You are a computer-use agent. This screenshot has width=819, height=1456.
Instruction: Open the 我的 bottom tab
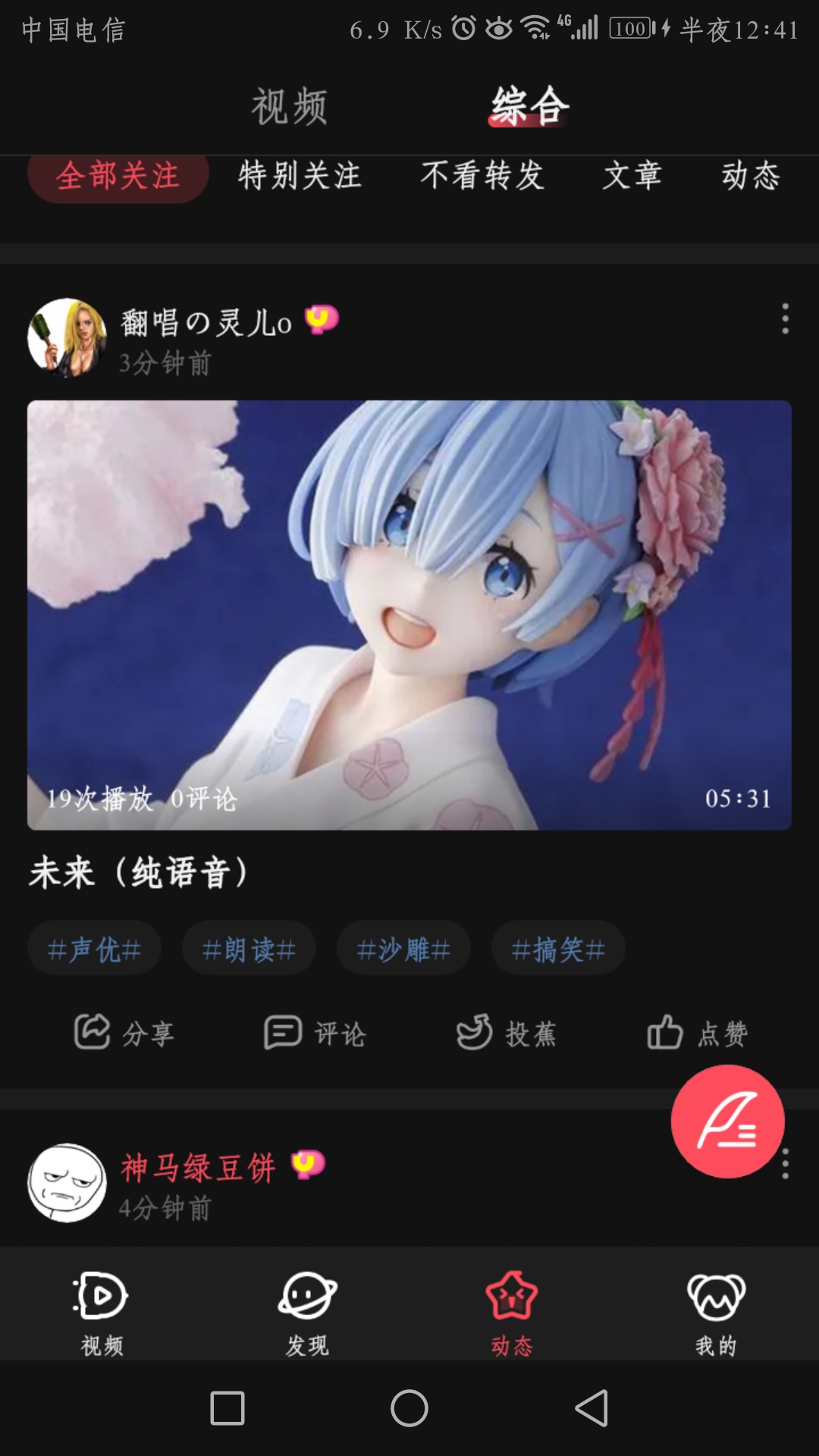click(716, 1312)
